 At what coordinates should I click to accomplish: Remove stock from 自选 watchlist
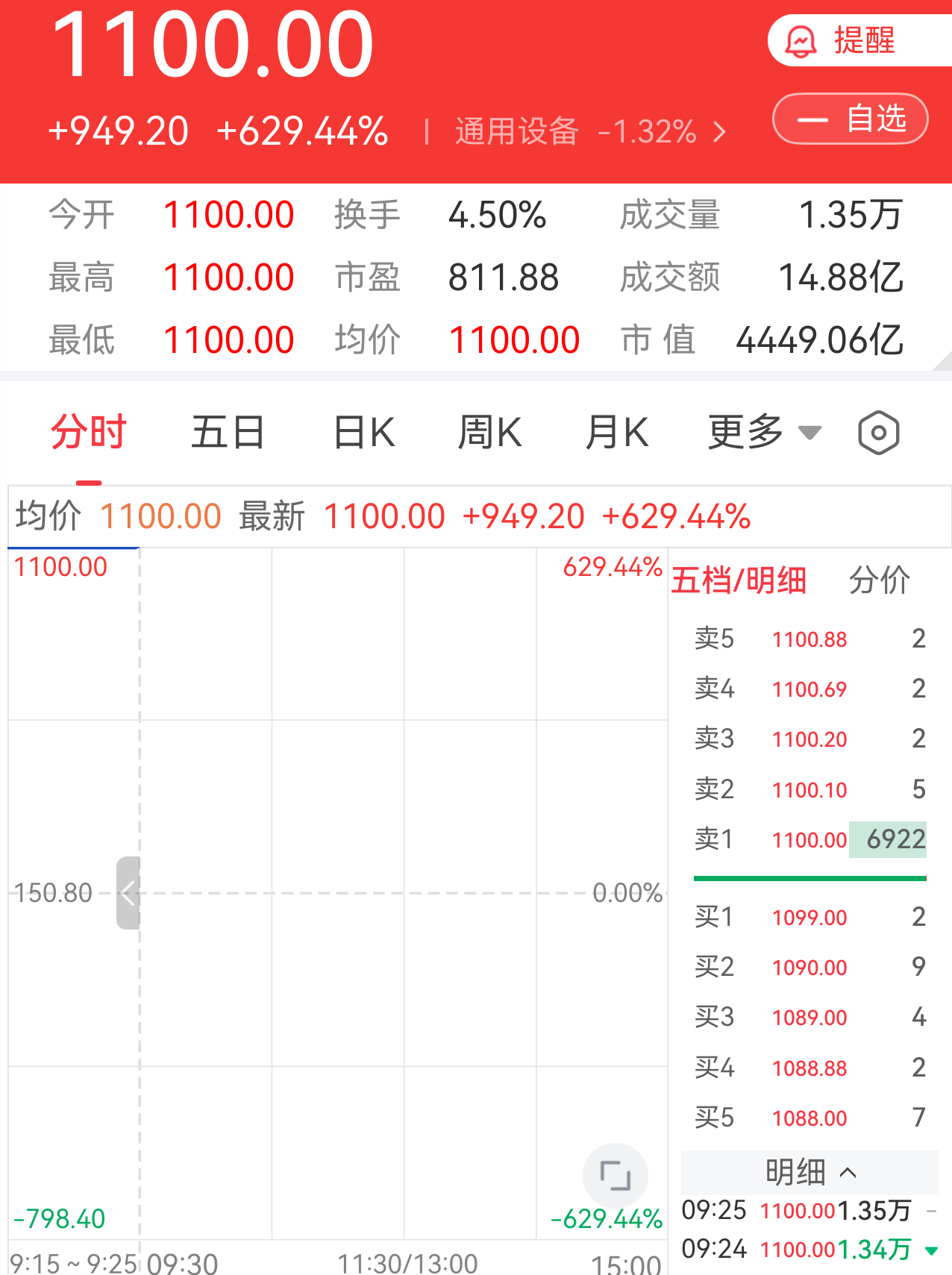tap(850, 119)
